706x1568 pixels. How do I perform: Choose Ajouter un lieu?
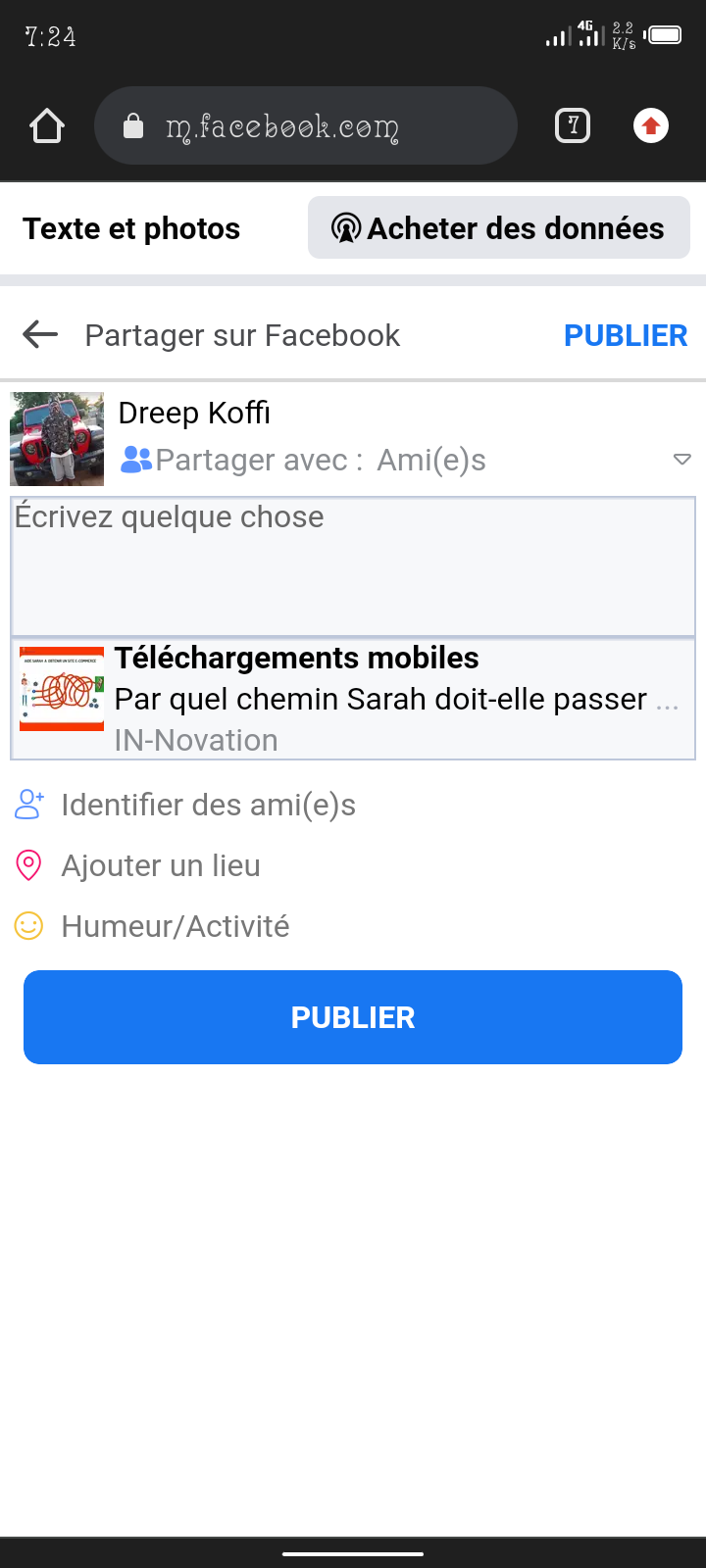pos(160,865)
